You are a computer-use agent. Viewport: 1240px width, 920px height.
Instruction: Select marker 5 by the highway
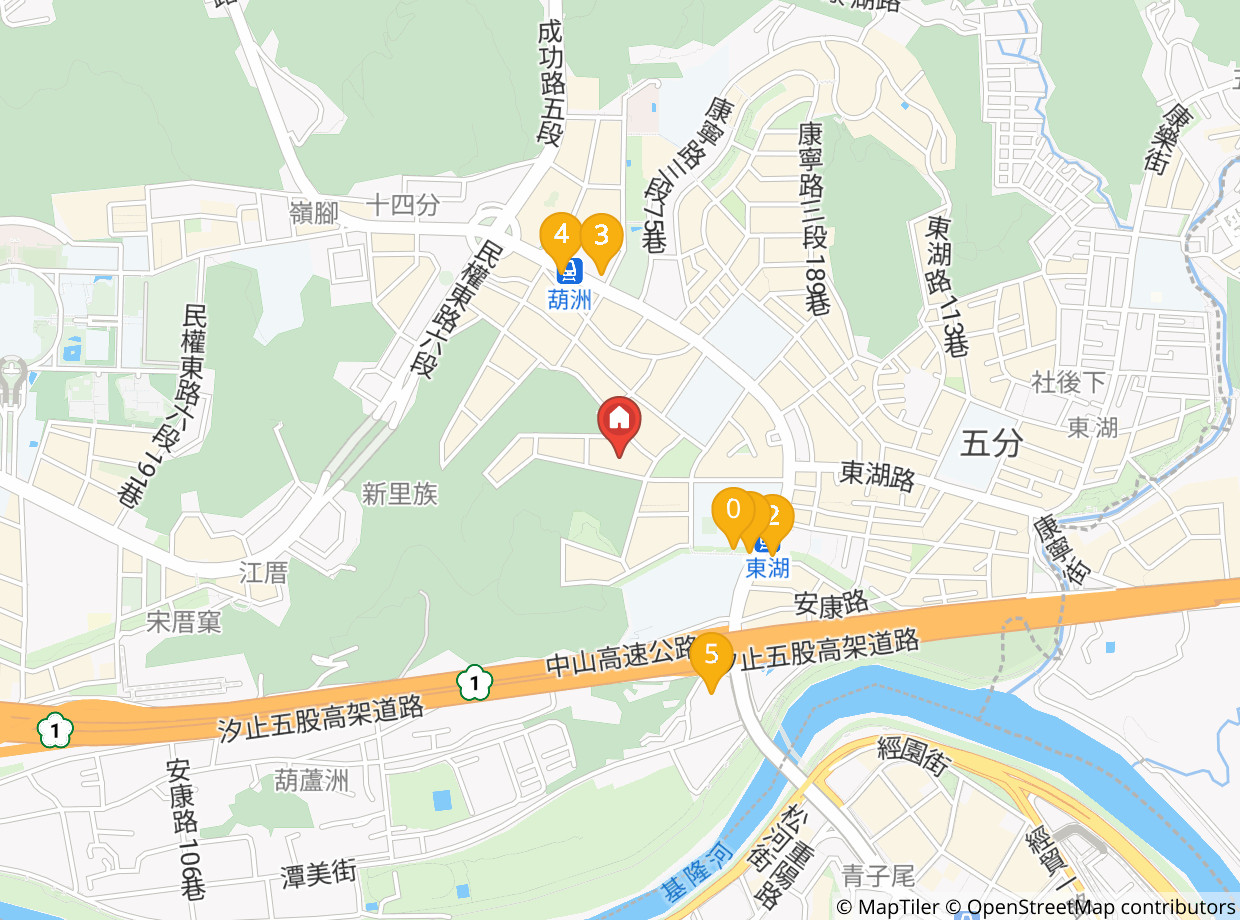pos(711,655)
